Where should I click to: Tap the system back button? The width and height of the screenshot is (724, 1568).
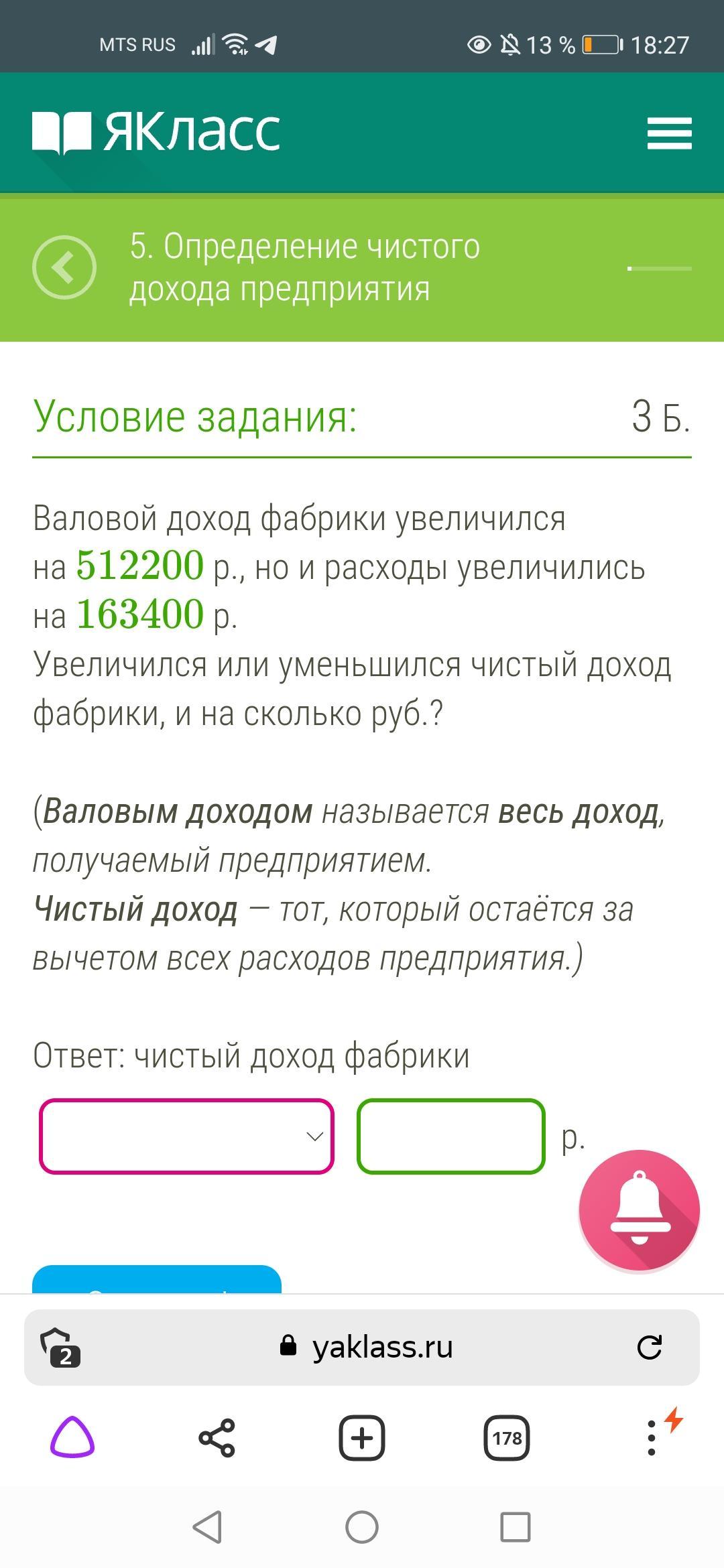(x=207, y=1528)
